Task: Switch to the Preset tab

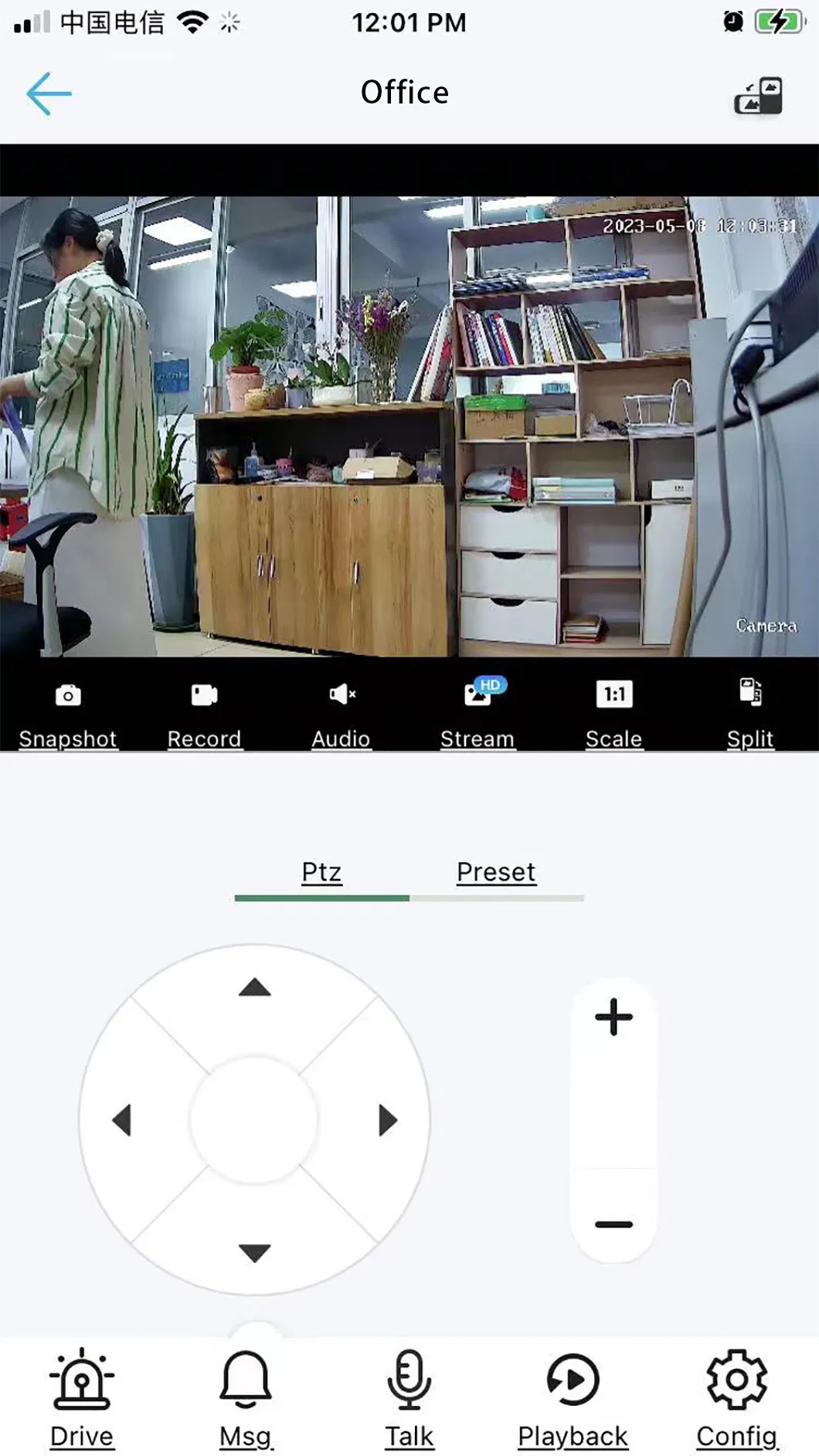Action: (x=496, y=871)
